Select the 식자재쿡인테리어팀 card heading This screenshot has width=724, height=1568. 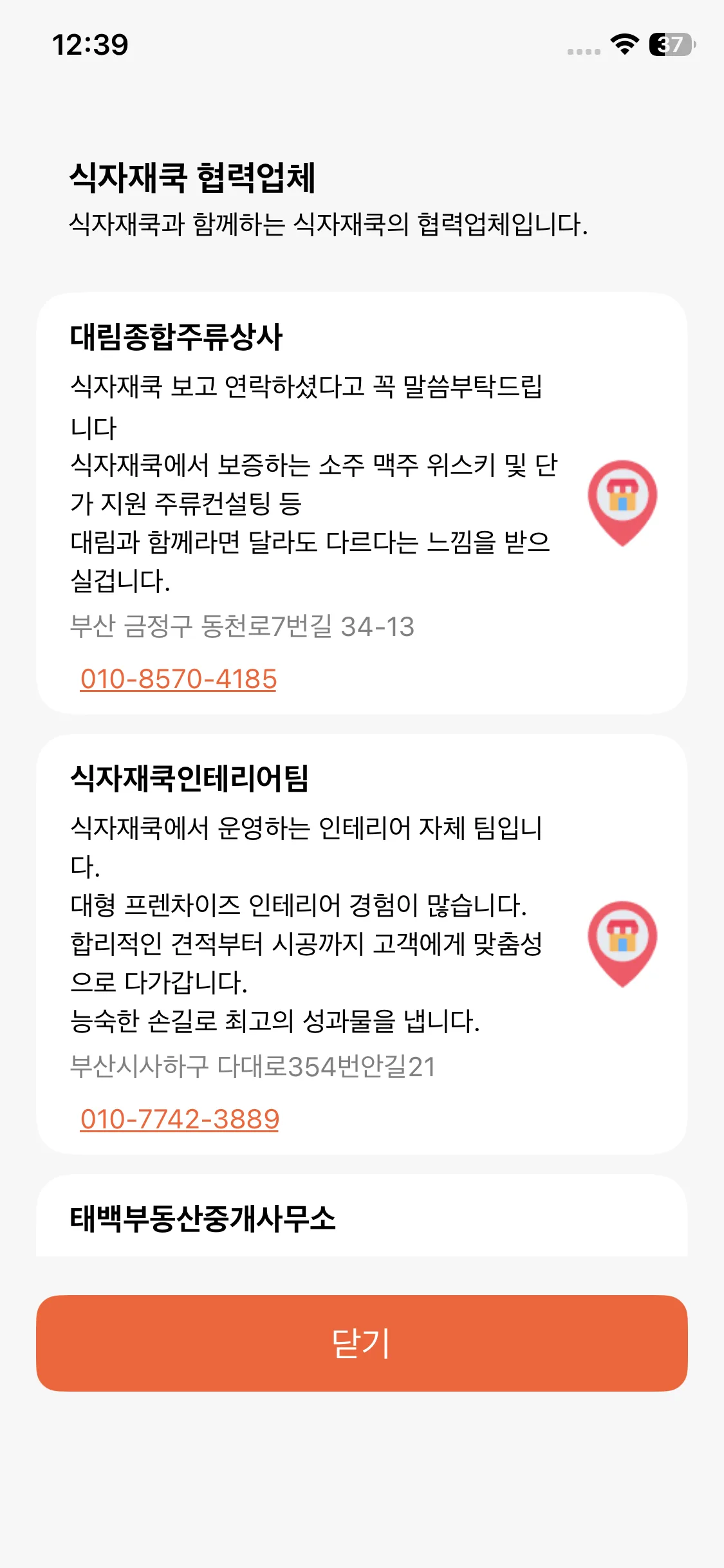click(x=193, y=783)
